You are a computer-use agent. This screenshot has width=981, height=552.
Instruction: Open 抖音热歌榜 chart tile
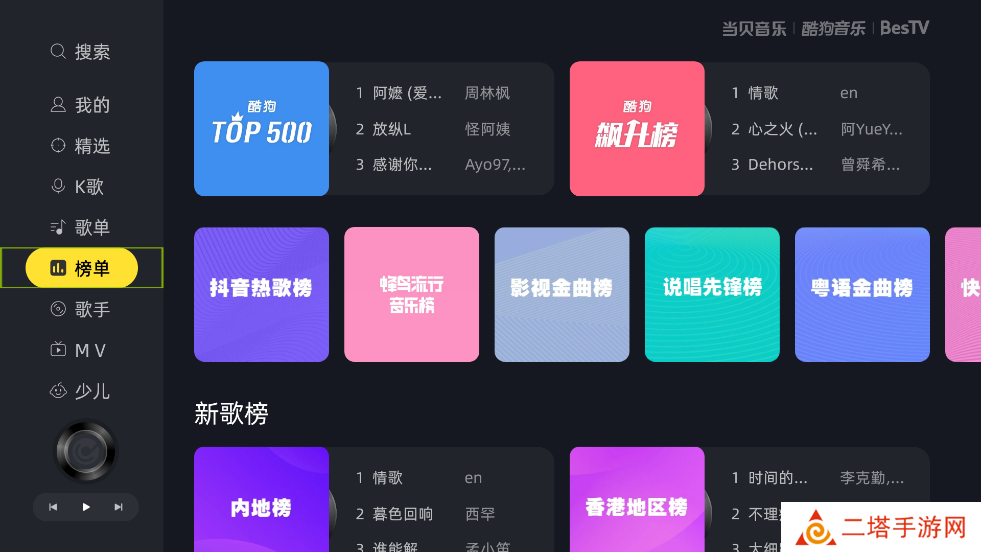tap(261, 295)
